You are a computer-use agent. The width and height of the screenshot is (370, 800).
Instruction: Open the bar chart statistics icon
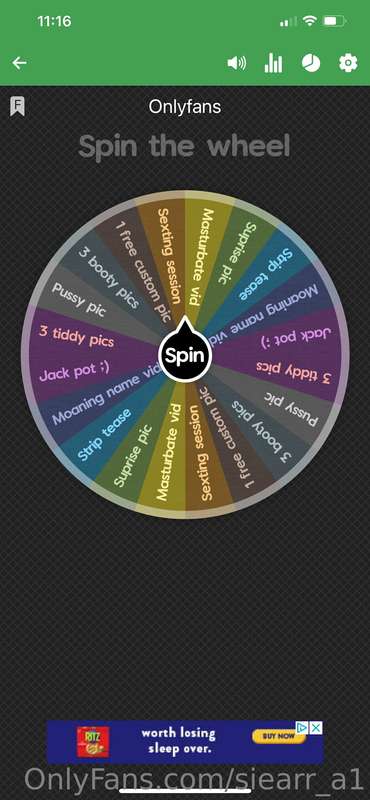point(273,63)
